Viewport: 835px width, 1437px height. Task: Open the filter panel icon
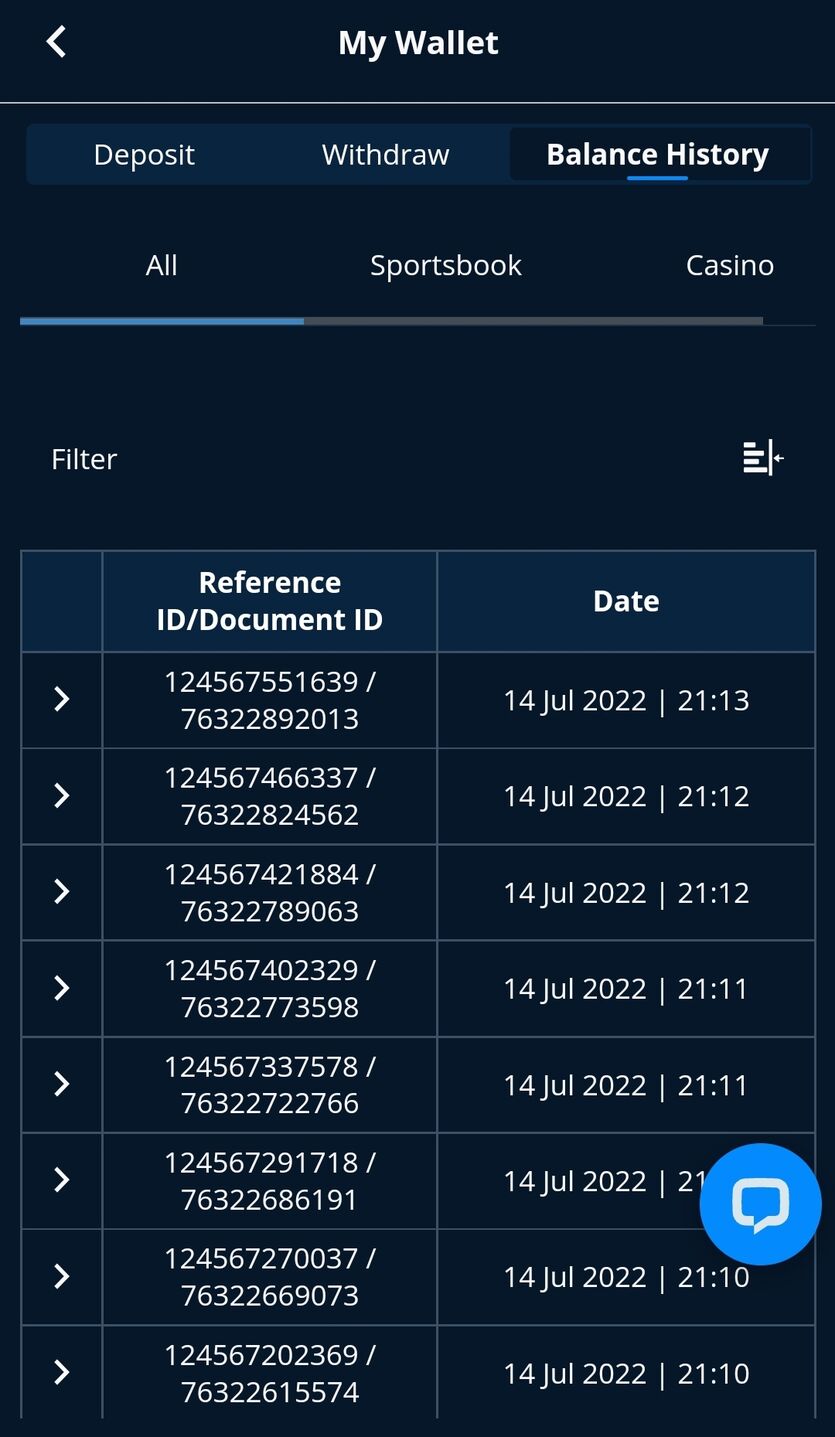[764, 458]
